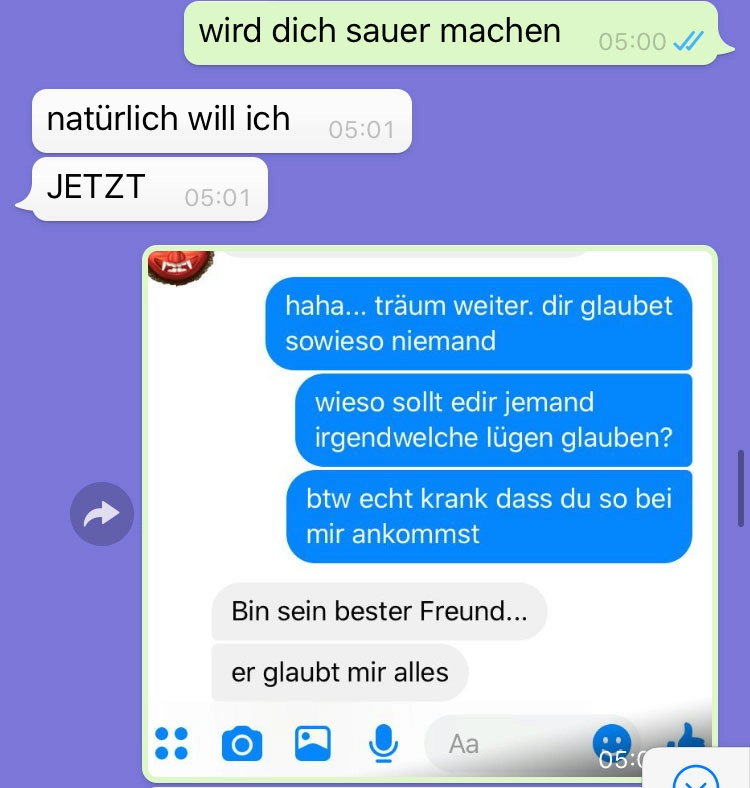The image size is (750, 788).
Task: Jump to the latest messages with the down chevron
Action: pyautogui.click(x=698, y=776)
